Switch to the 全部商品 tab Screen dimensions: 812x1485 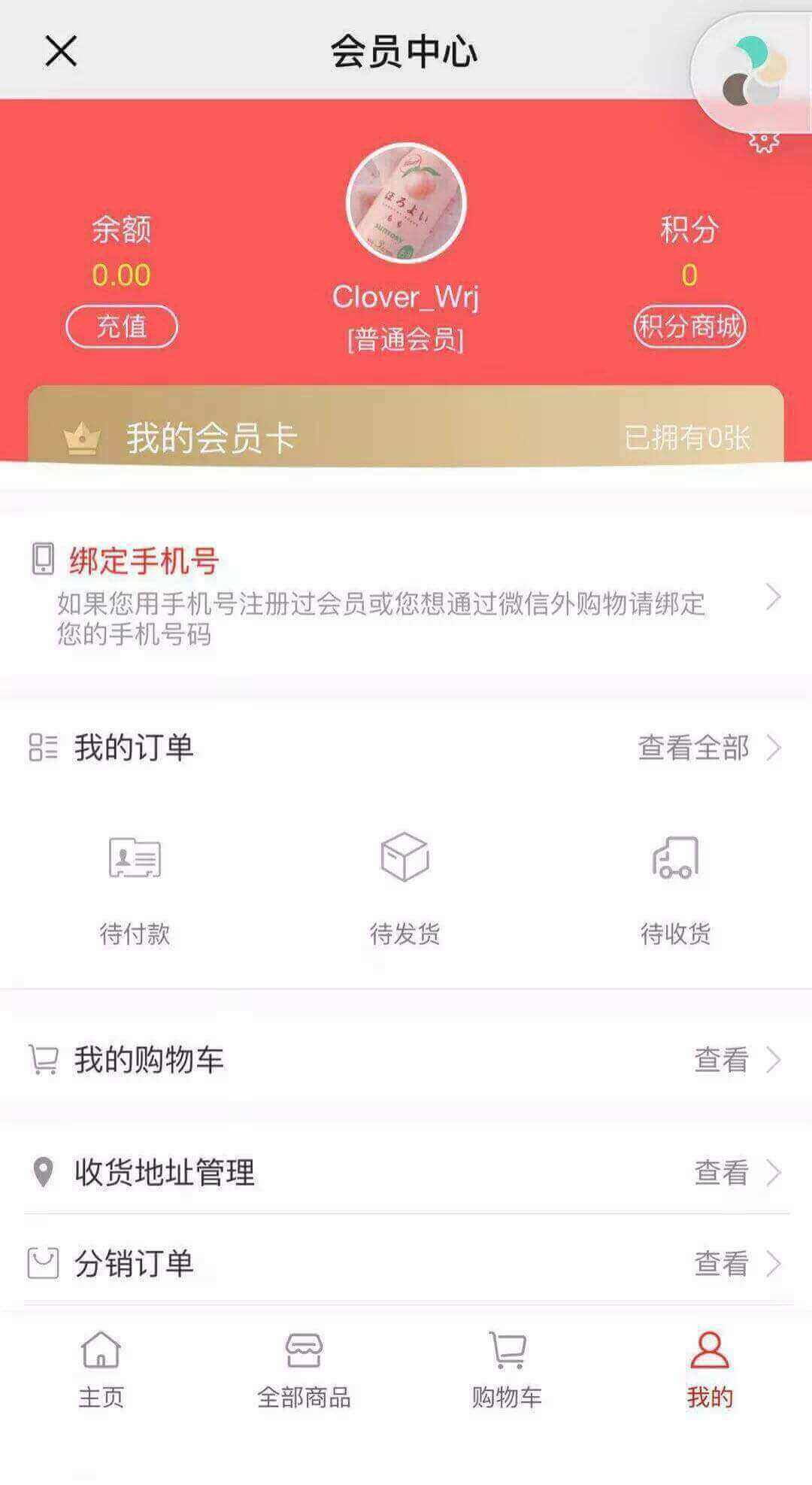(304, 1369)
